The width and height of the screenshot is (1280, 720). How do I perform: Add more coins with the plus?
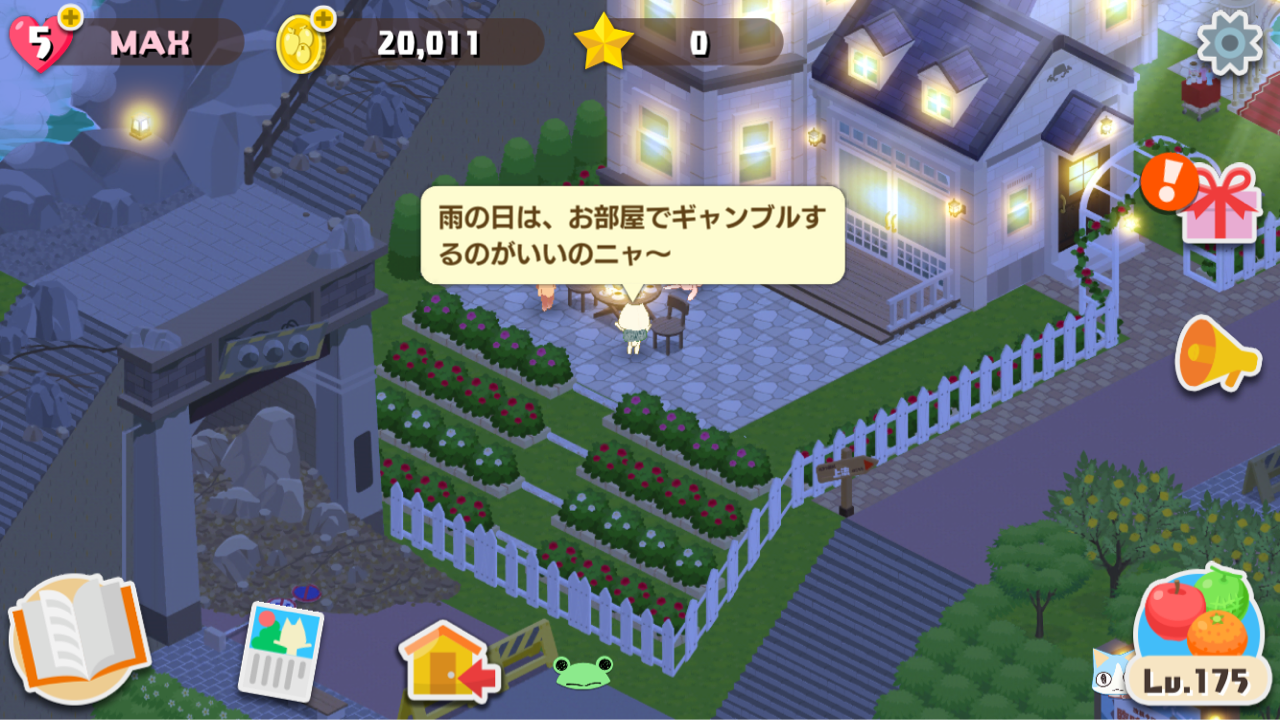click(x=322, y=18)
